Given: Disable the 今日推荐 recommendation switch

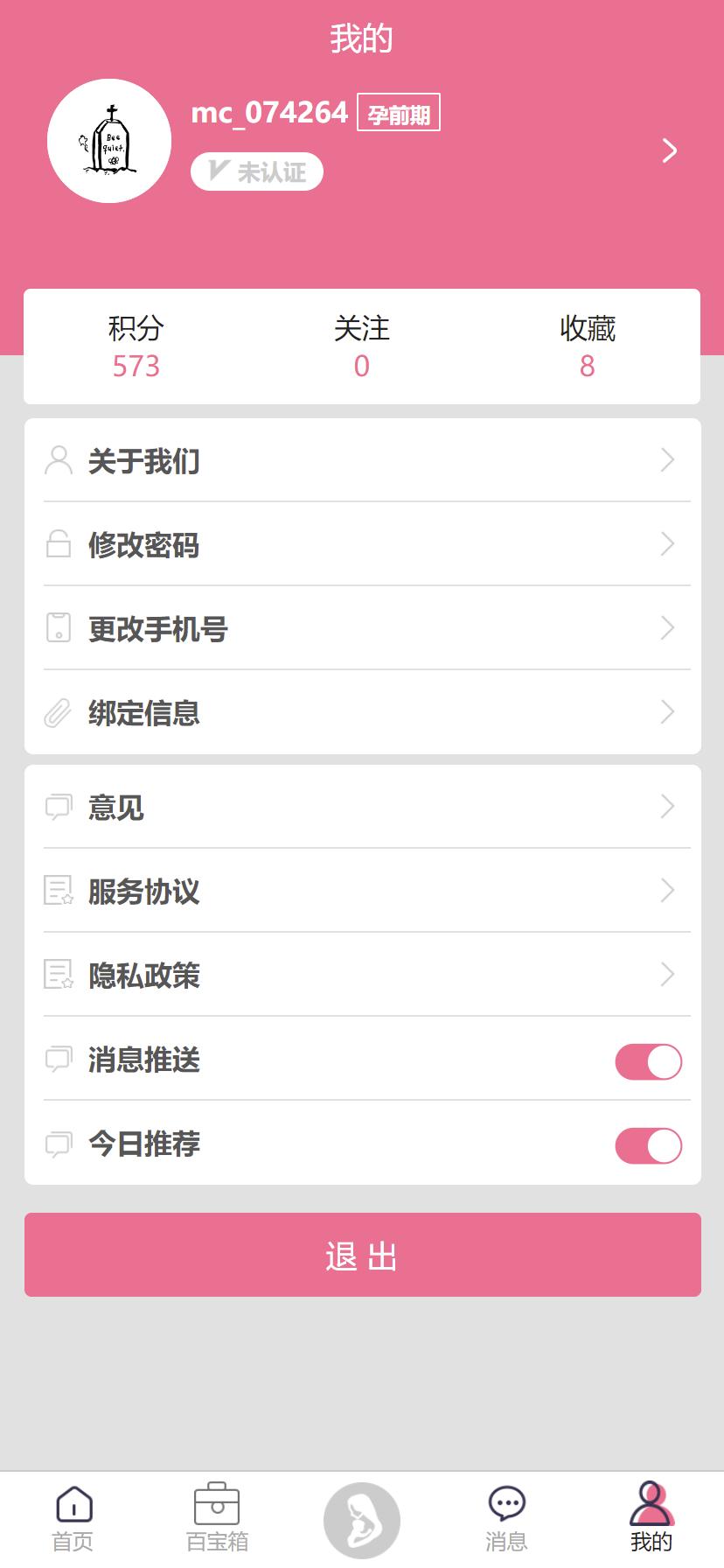Looking at the screenshot, I should coord(648,1144).
